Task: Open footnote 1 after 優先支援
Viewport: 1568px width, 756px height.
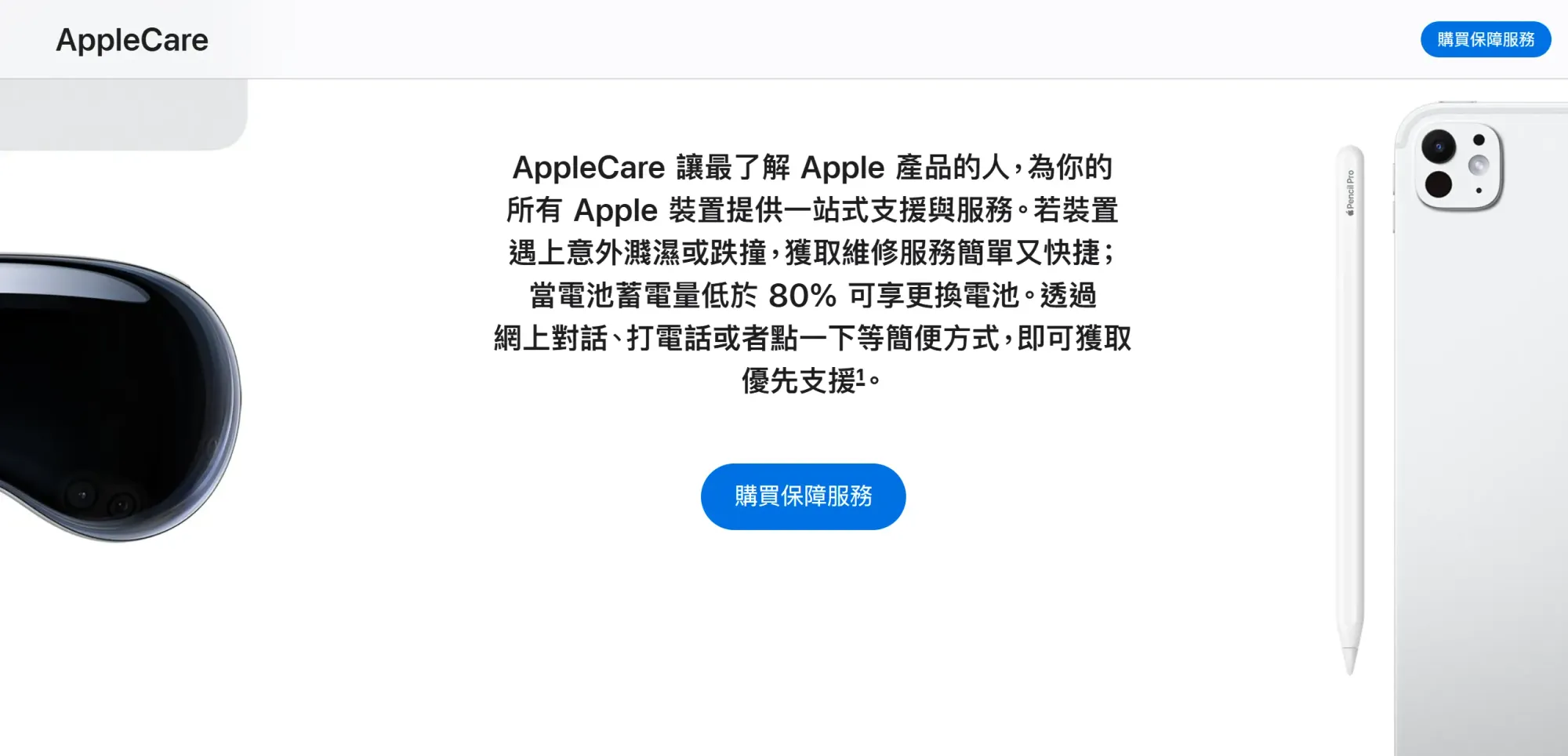Action: coord(860,376)
